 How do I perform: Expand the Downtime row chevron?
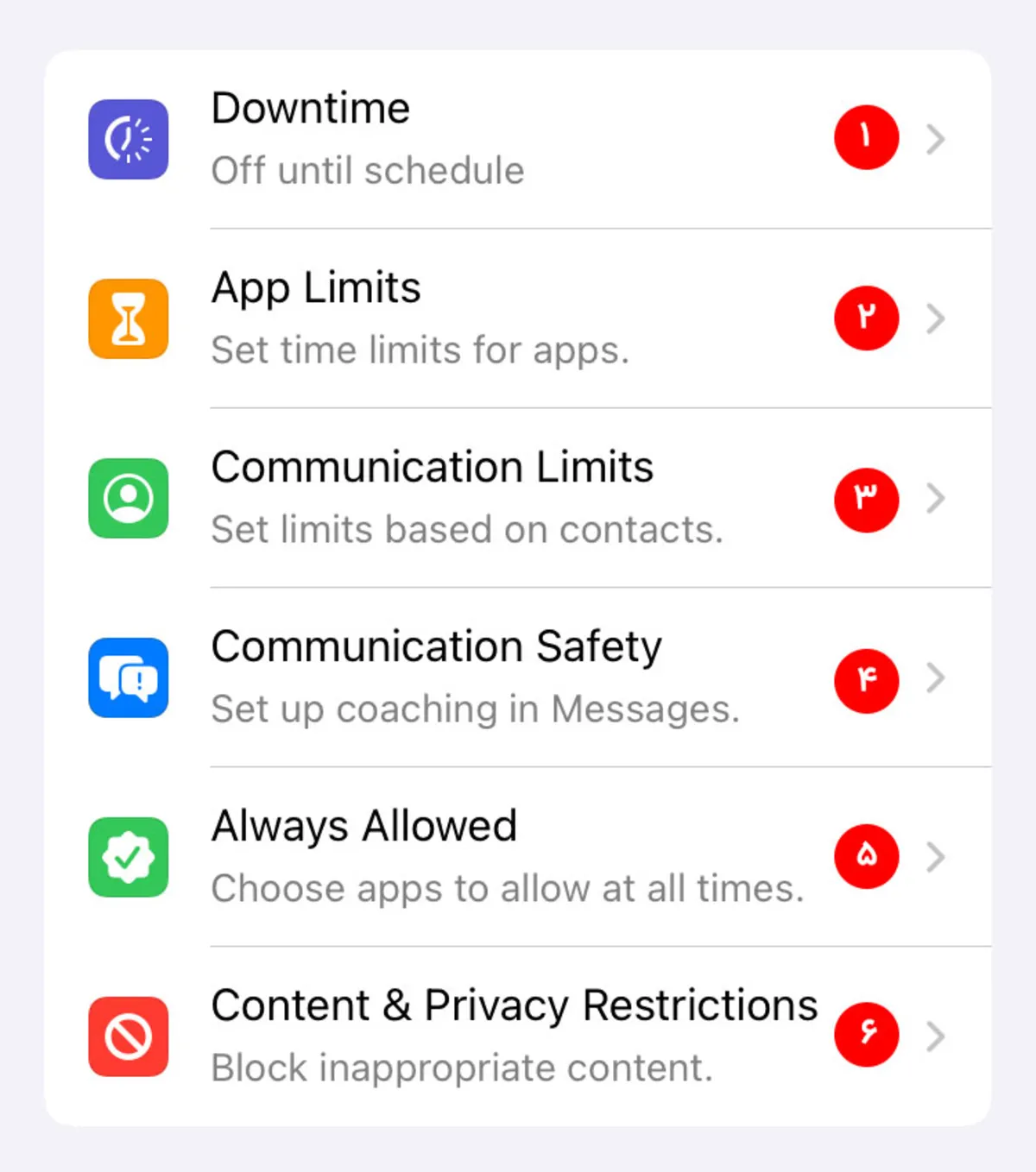[936, 140]
